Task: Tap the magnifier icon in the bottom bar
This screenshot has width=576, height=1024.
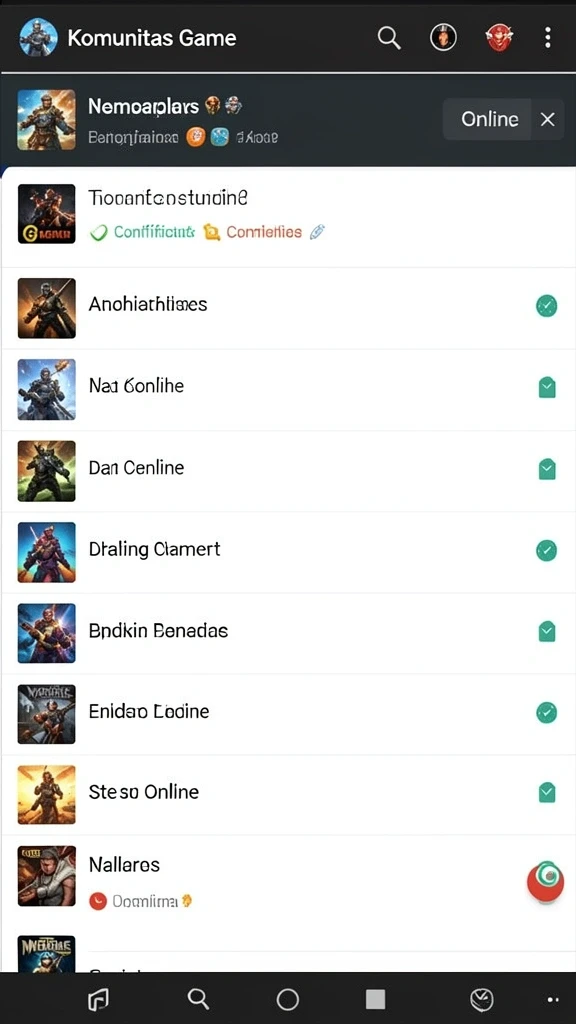Action: tap(198, 999)
